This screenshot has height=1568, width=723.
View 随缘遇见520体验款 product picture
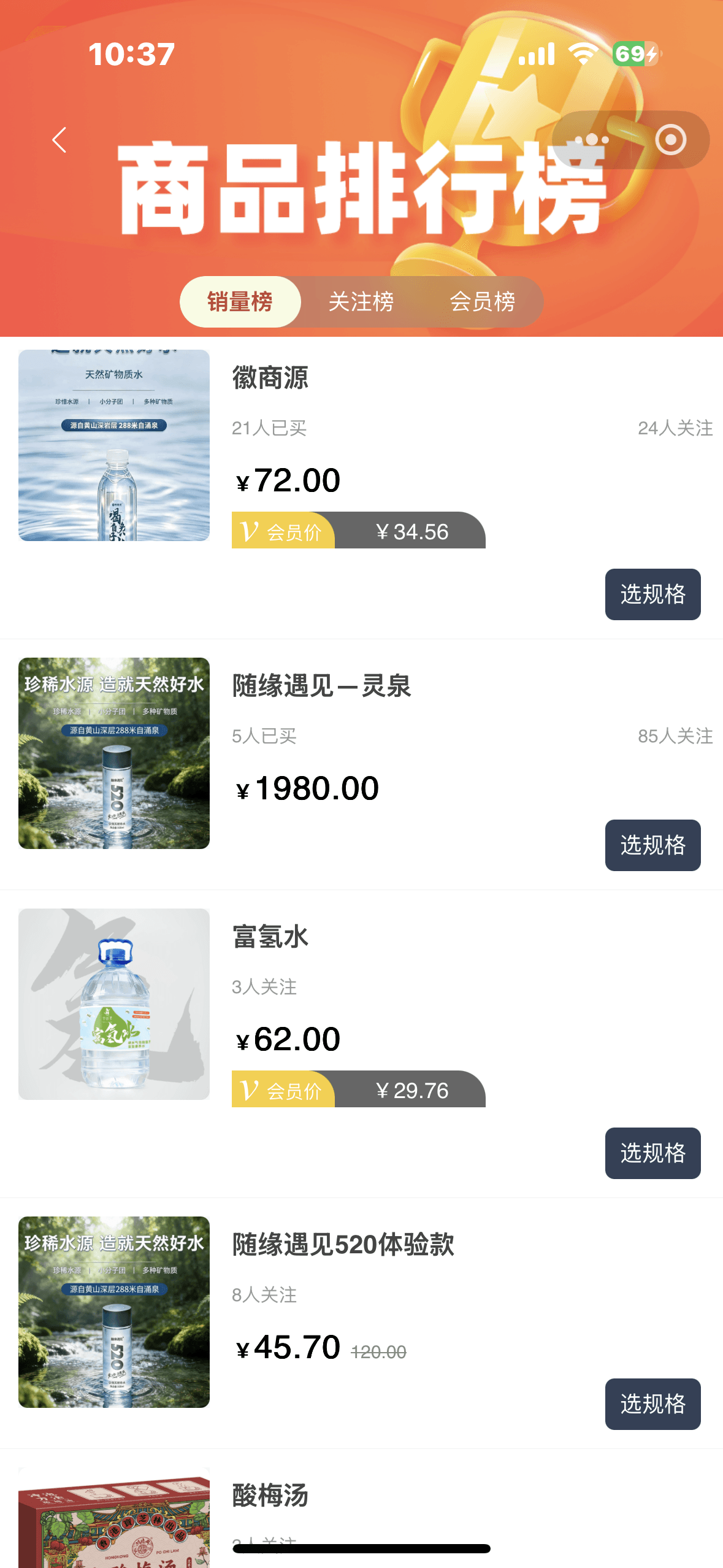pos(114,1312)
